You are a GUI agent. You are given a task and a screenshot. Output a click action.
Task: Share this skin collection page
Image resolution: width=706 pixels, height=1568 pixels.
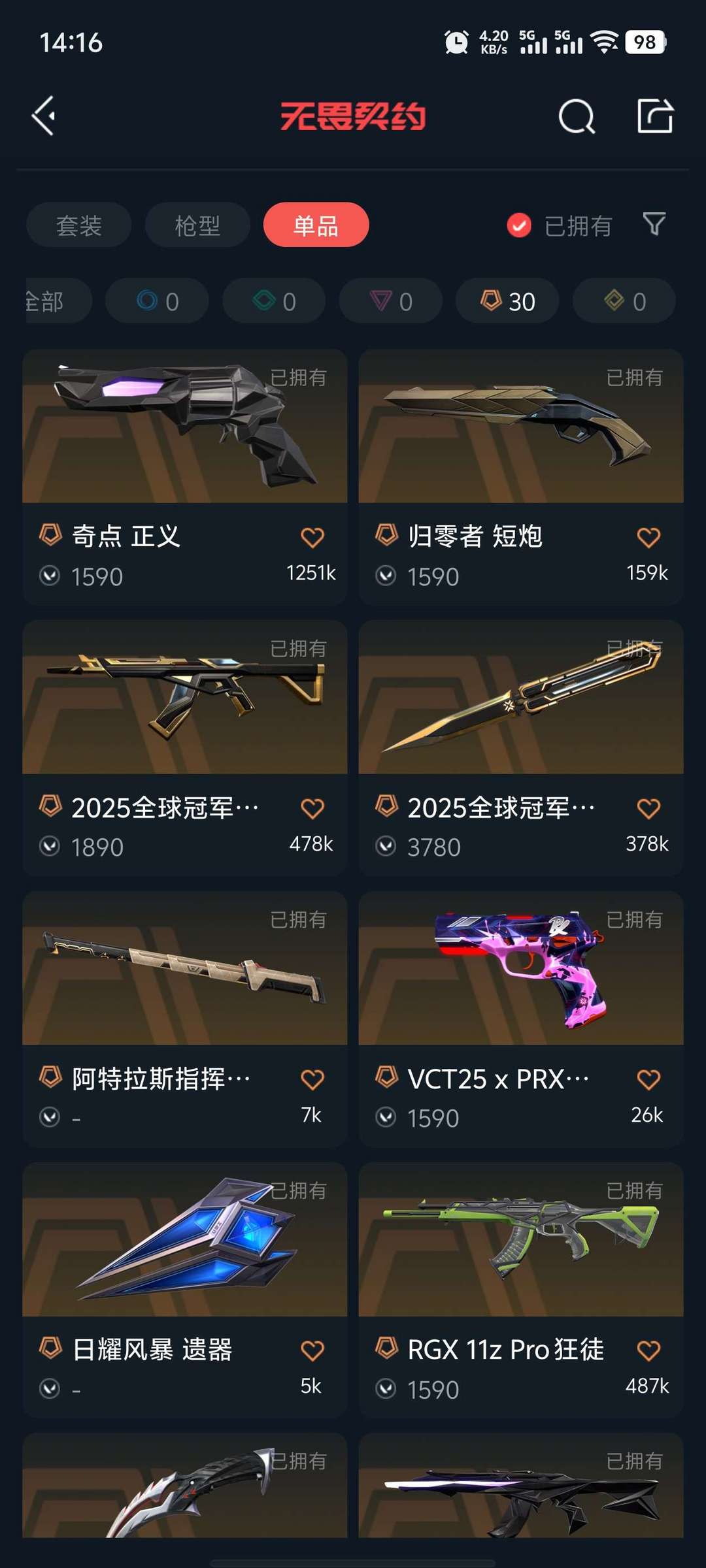(x=655, y=116)
